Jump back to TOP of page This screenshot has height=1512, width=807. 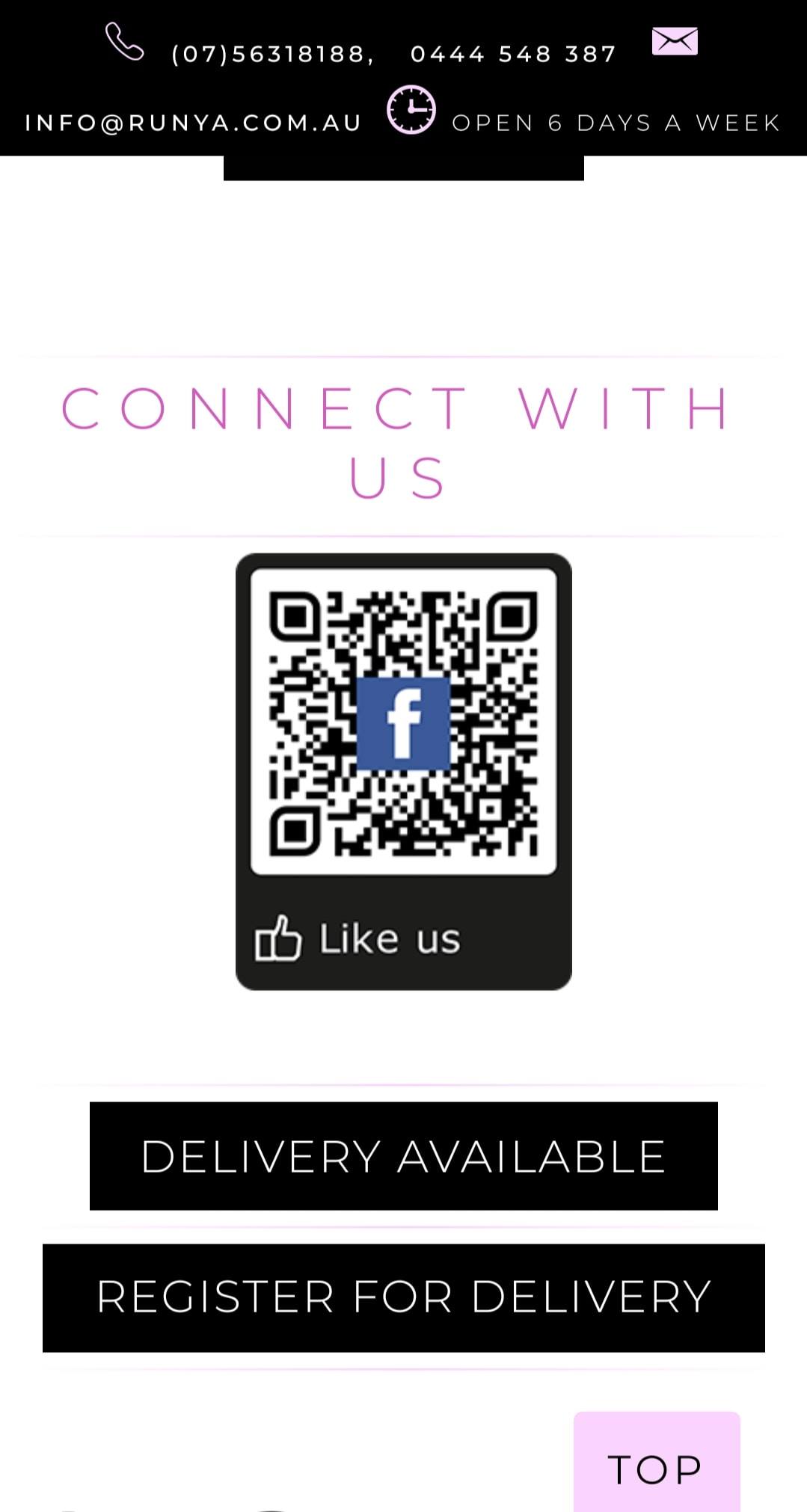pos(656,1467)
